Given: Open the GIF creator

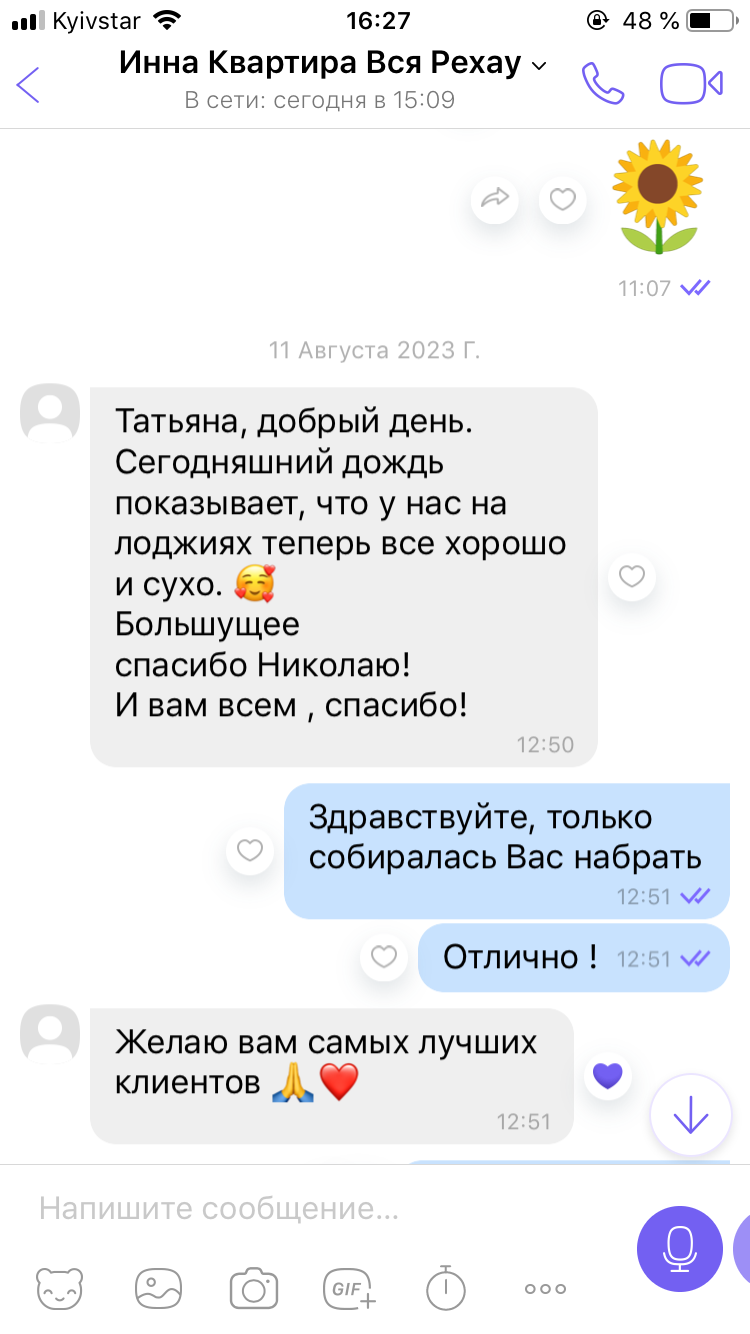Looking at the screenshot, I should point(349,1288).
